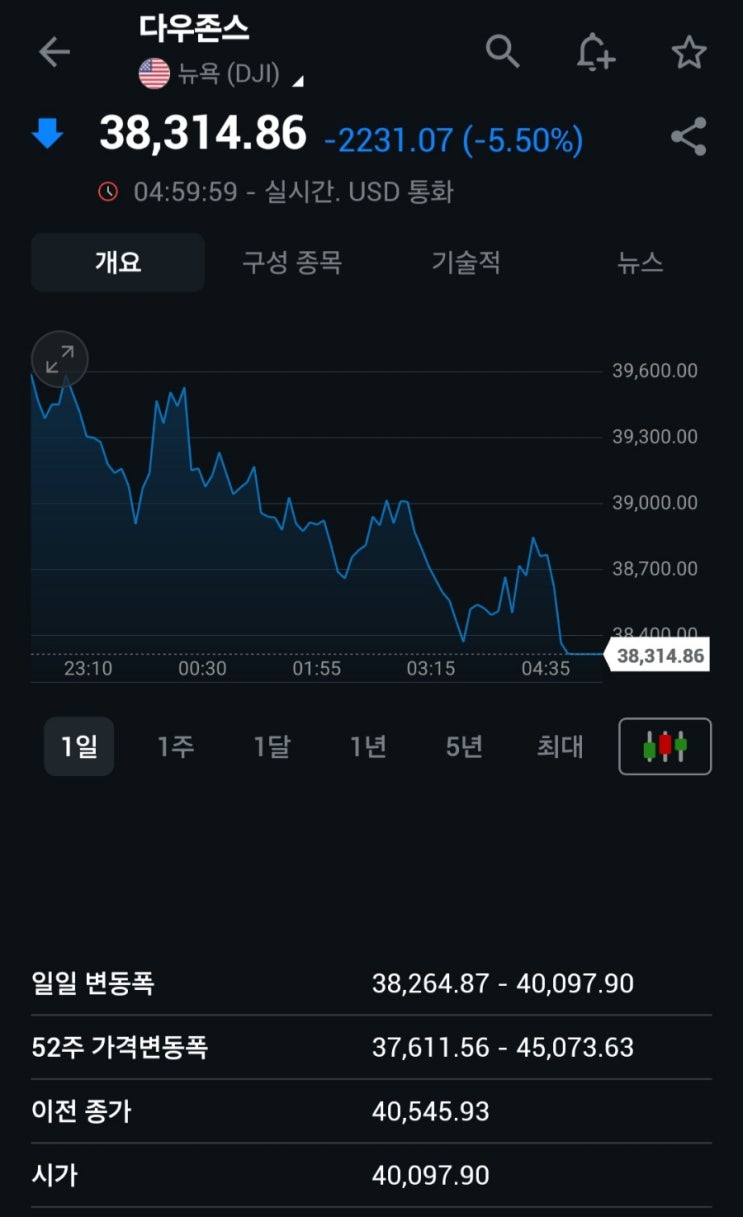Switch to the 구성 종목 tab
Screen dimensions: 743x1217
tap(292, 263)
